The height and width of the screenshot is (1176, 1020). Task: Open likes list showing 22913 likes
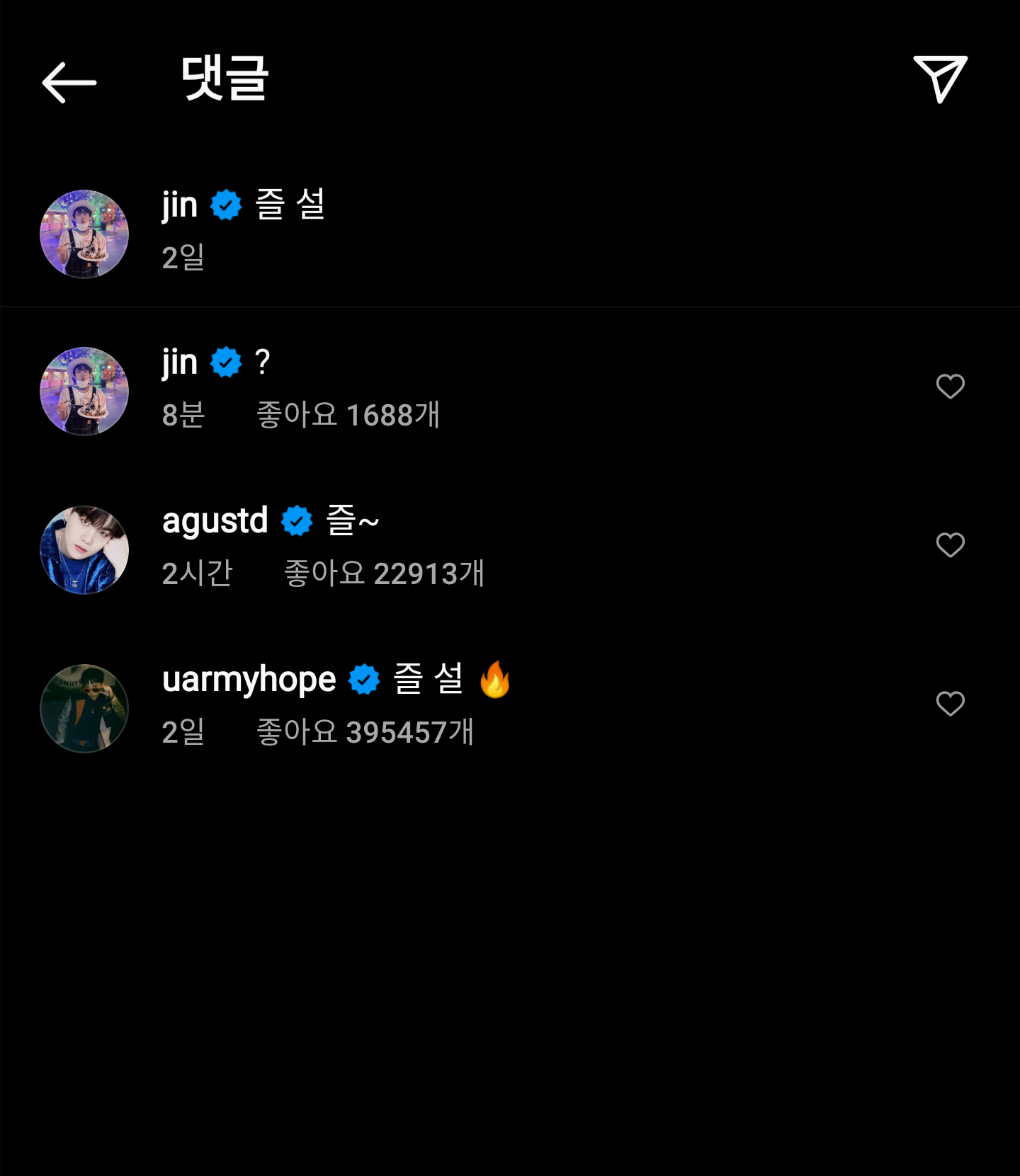tap(382, 575)
